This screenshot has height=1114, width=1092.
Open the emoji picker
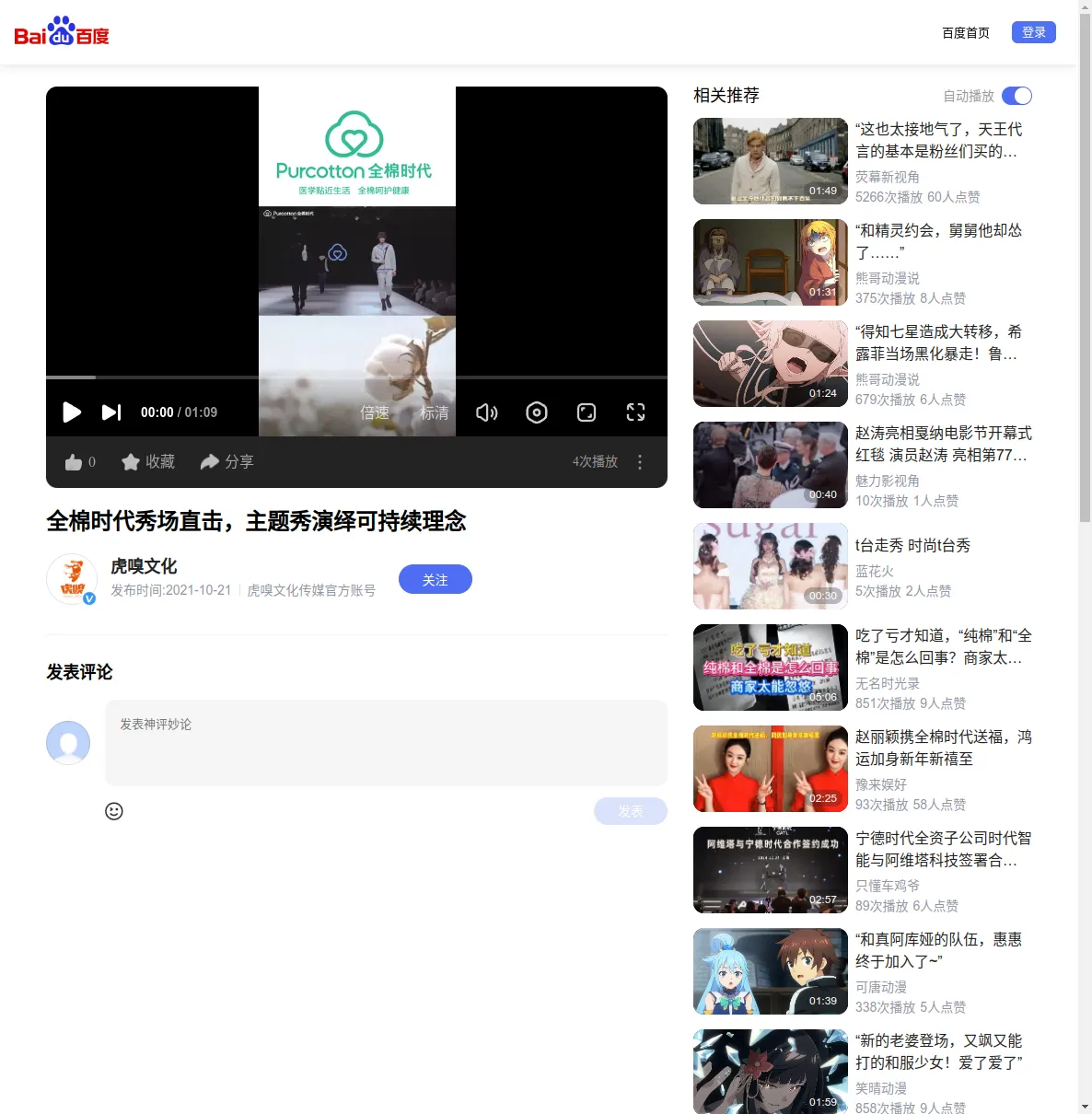tap(114, 811)
